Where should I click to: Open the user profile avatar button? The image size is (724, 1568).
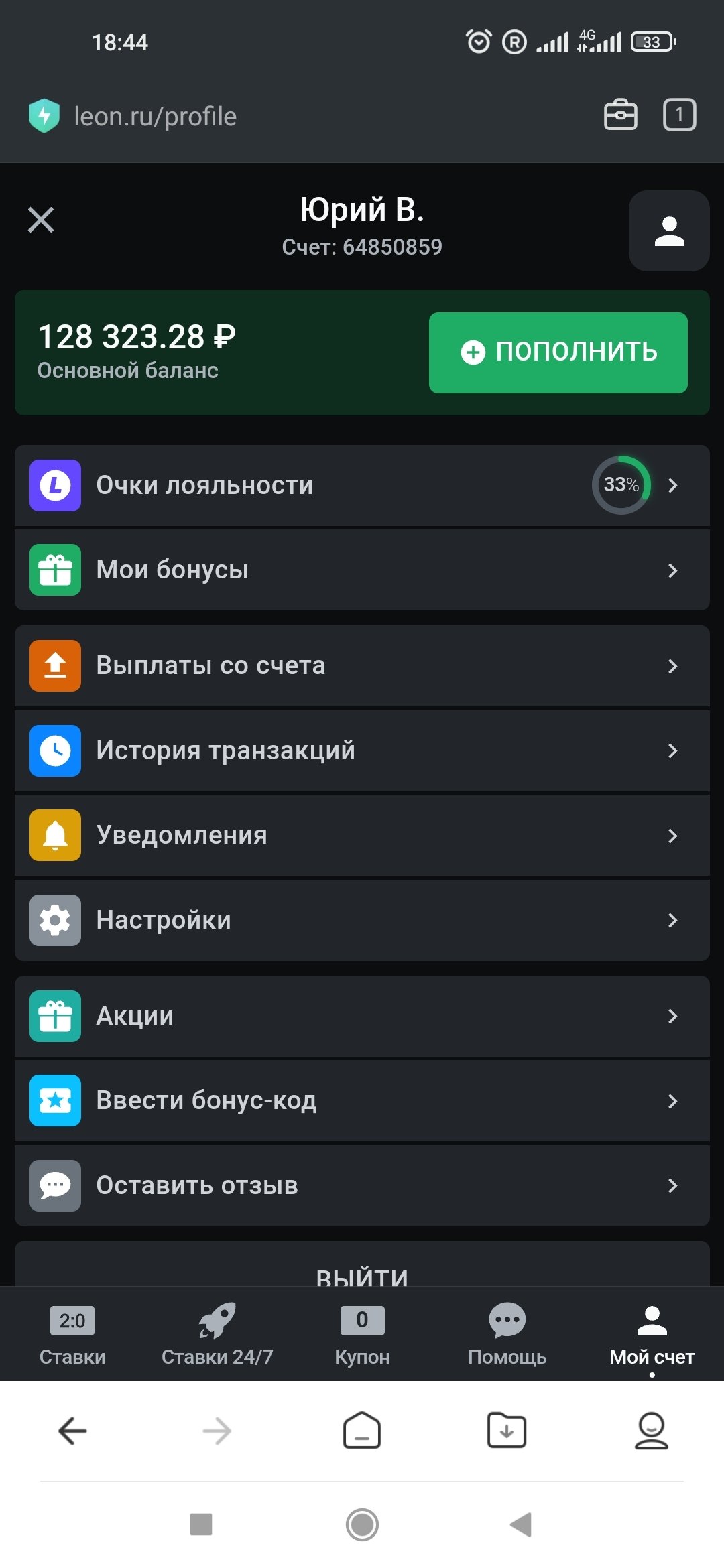pyautogui.click(x=669, y=231)
